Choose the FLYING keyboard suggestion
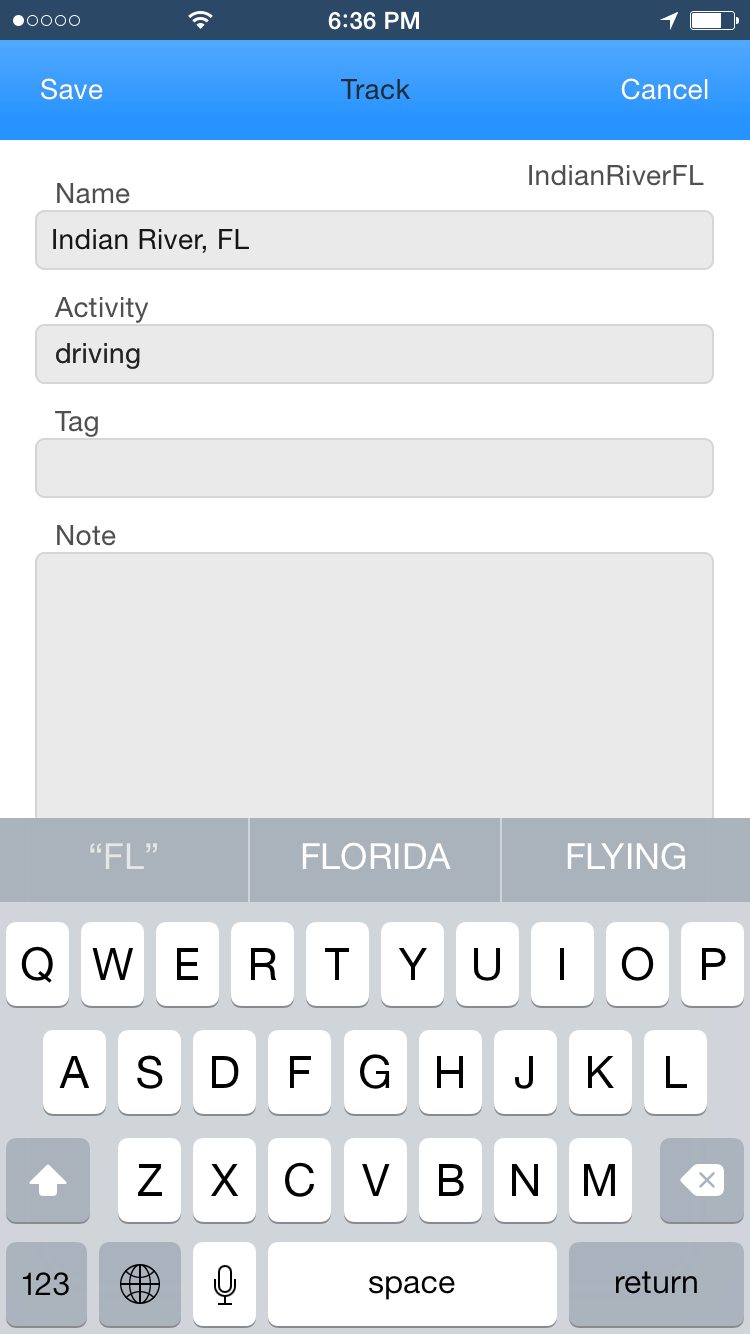Image resolution: width=750 pixels, height=1334 pixels. tap(626, 858)
